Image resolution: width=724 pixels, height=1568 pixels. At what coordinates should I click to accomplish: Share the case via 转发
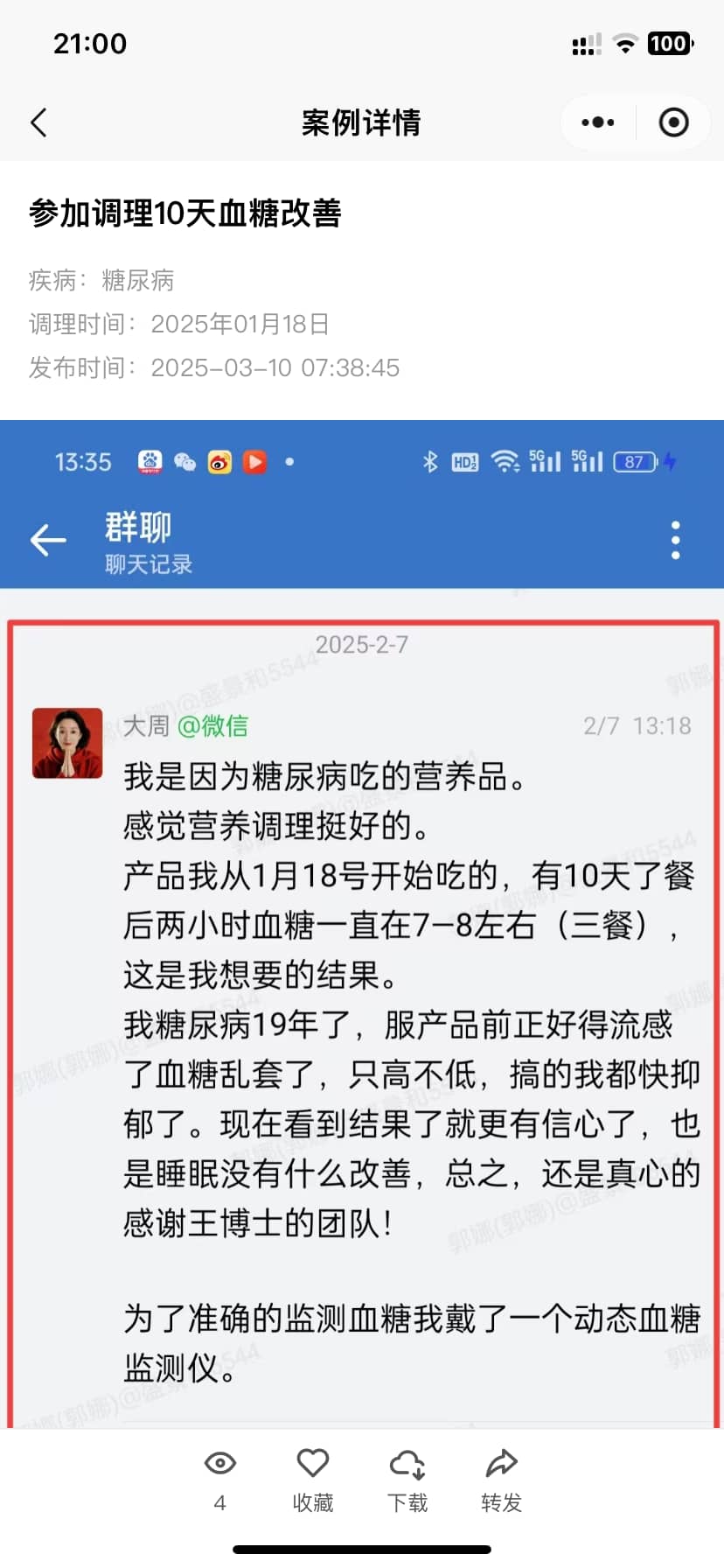point(501,1480)
